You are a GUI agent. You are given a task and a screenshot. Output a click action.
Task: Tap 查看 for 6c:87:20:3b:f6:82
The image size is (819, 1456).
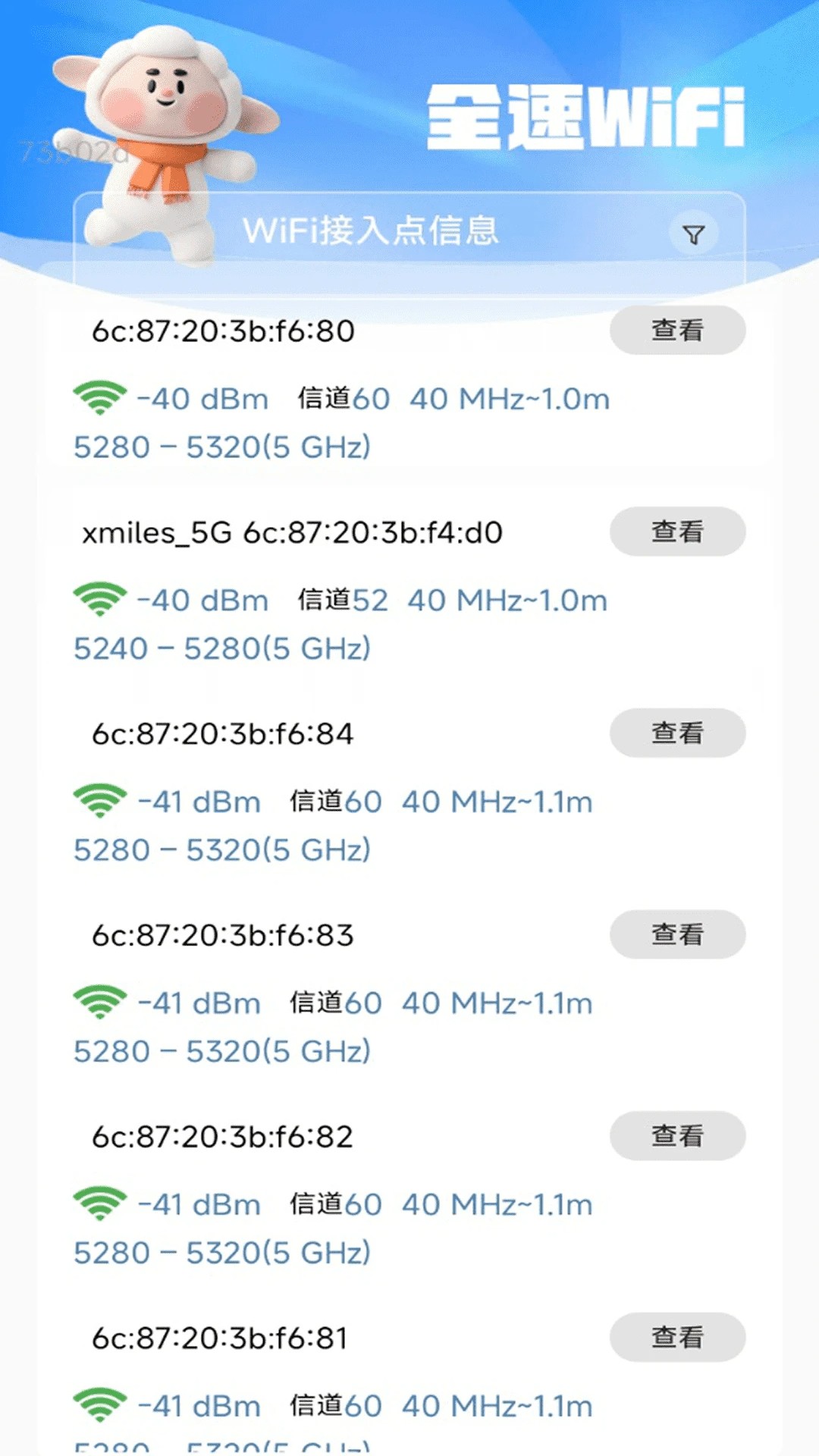coord(677,1137)
